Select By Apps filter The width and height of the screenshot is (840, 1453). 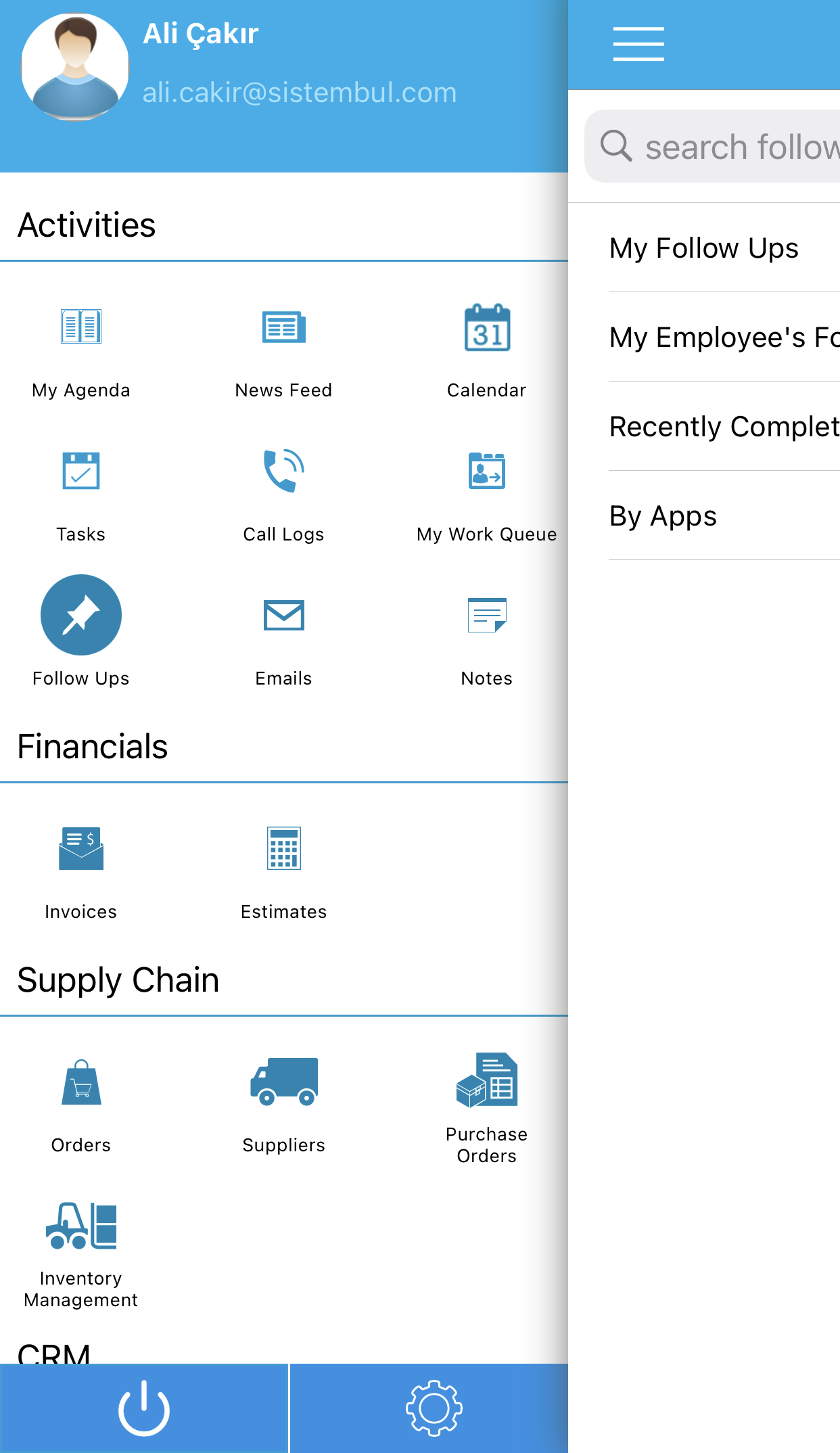724,515
